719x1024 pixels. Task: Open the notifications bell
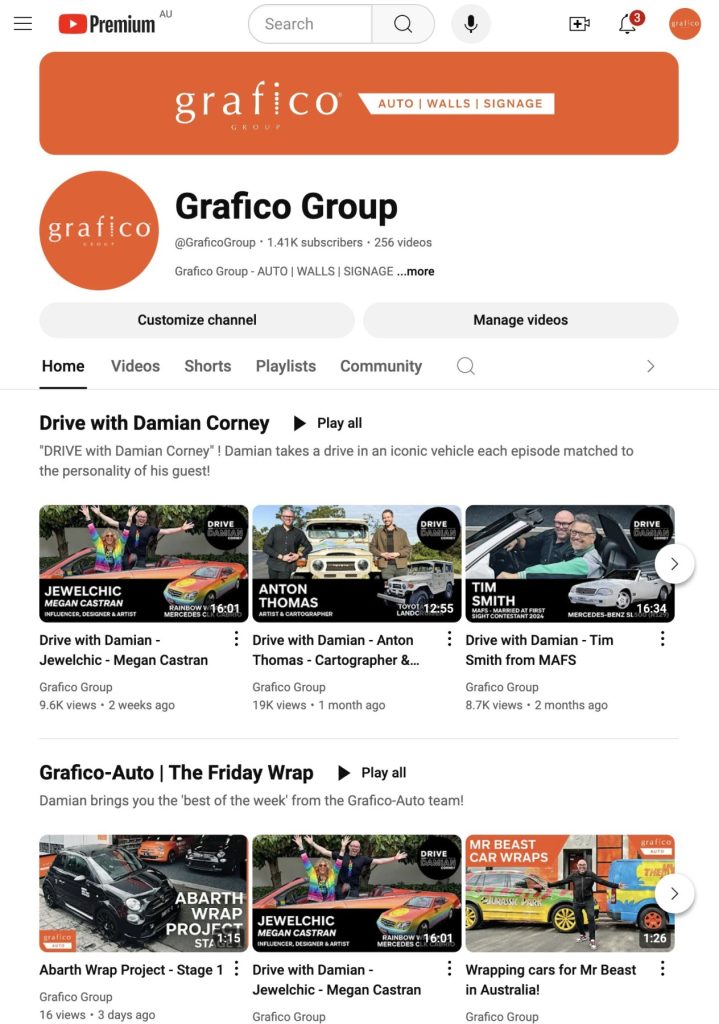point(628,24)
